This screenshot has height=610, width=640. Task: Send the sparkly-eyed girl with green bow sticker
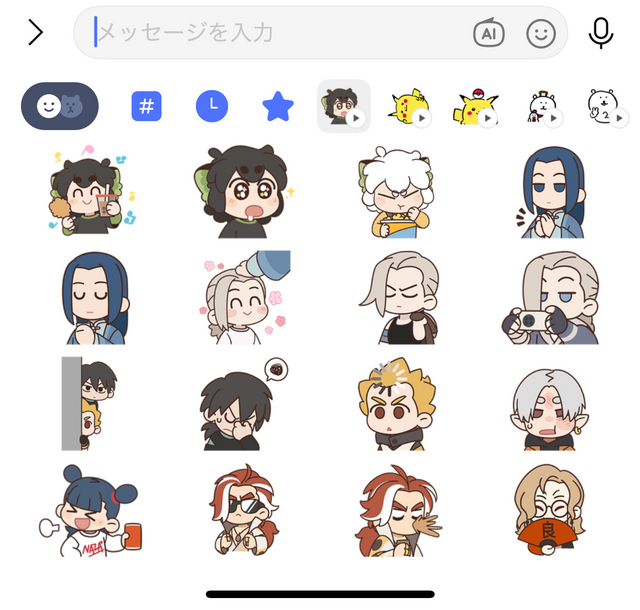point(240,192)
